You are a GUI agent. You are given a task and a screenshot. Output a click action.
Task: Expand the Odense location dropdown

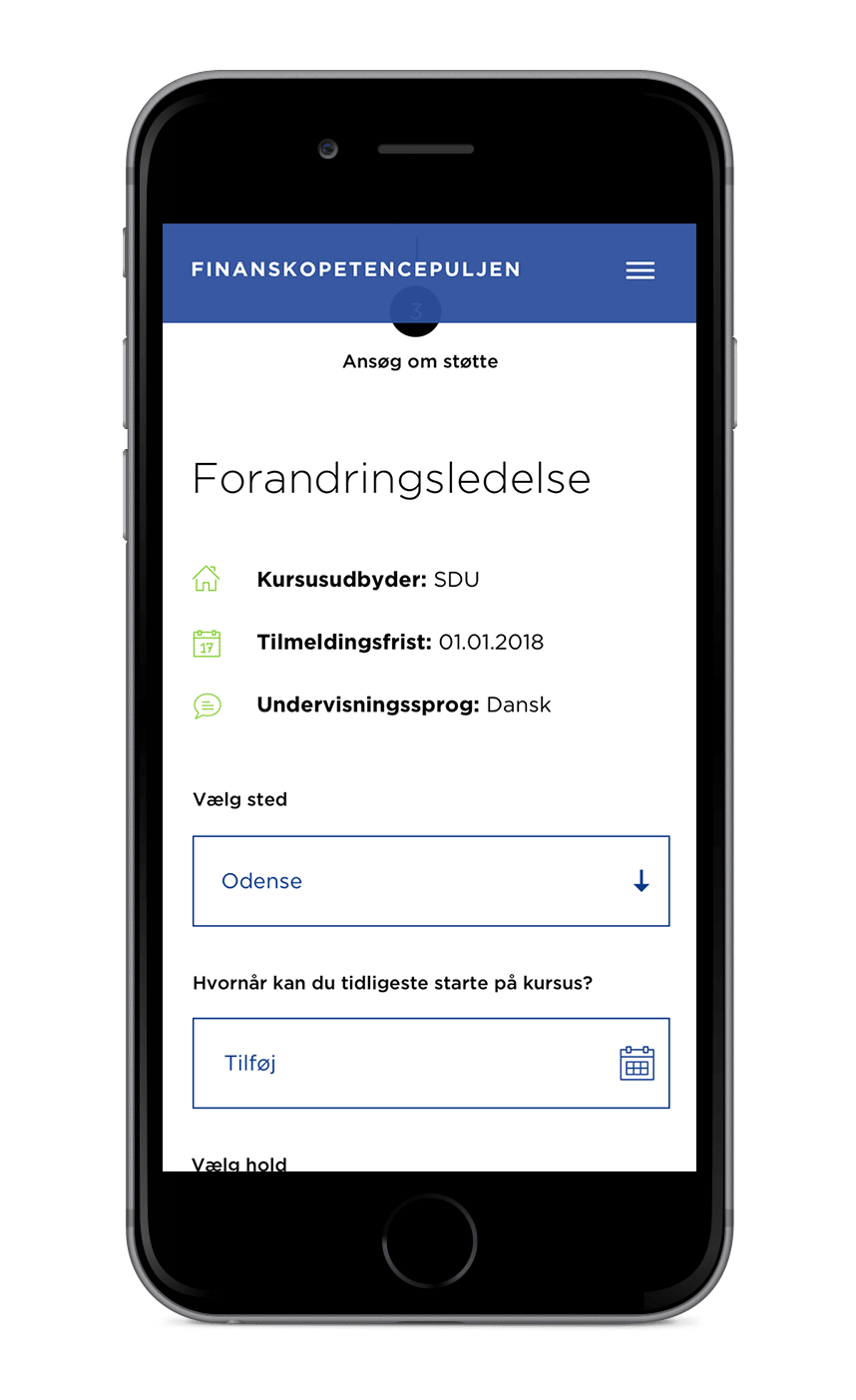tap(431, 881)
